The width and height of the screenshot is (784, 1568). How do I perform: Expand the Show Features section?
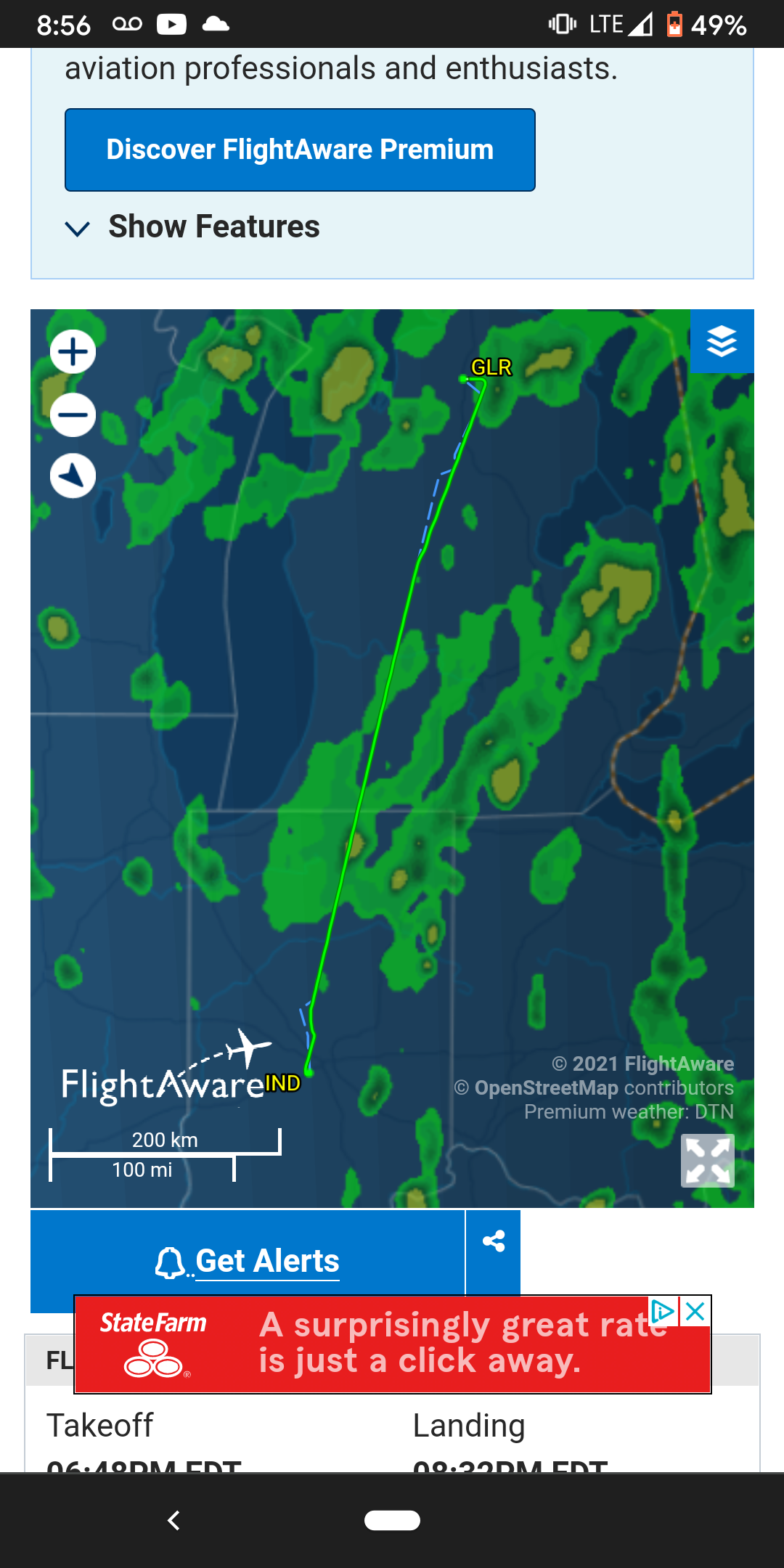(192, 227)
